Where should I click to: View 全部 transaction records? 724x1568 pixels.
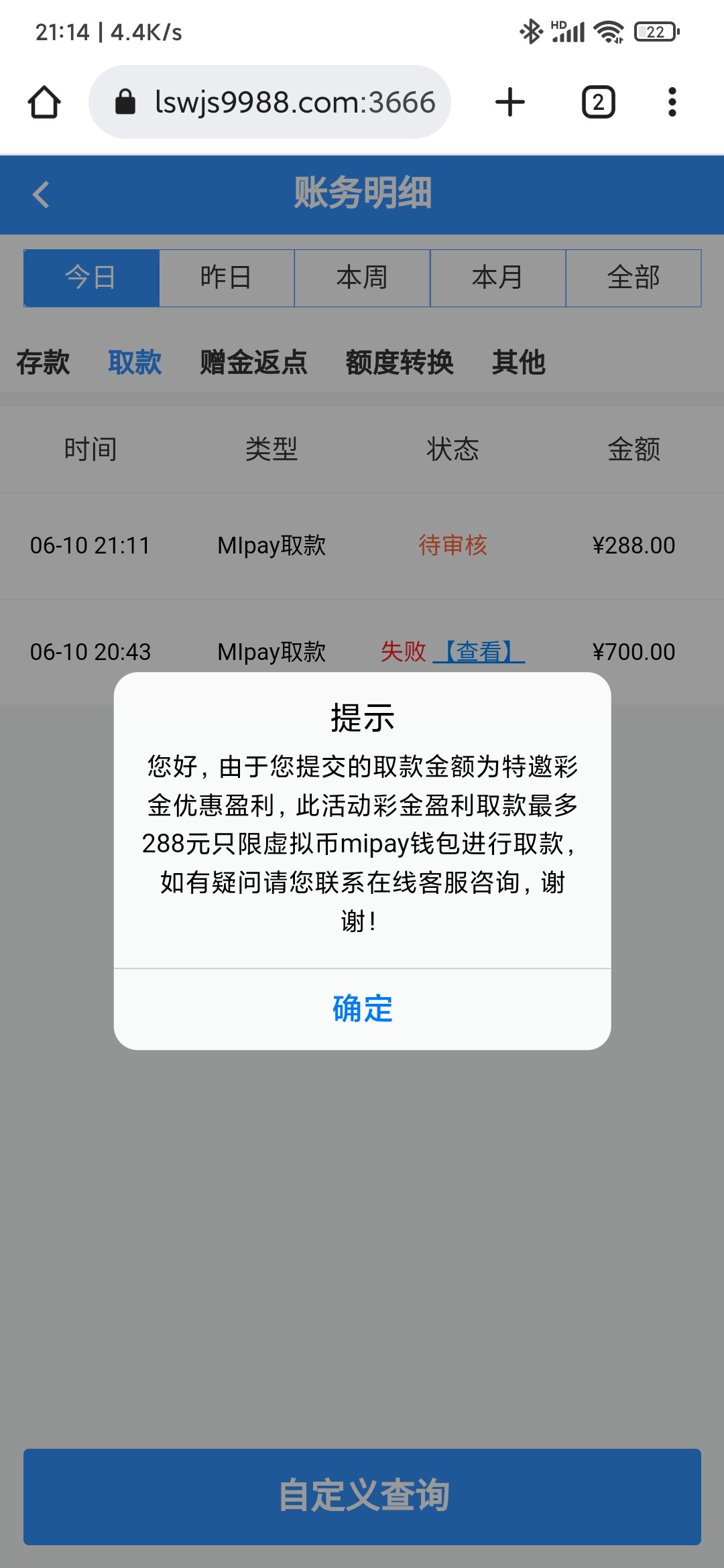pos(633,277)
